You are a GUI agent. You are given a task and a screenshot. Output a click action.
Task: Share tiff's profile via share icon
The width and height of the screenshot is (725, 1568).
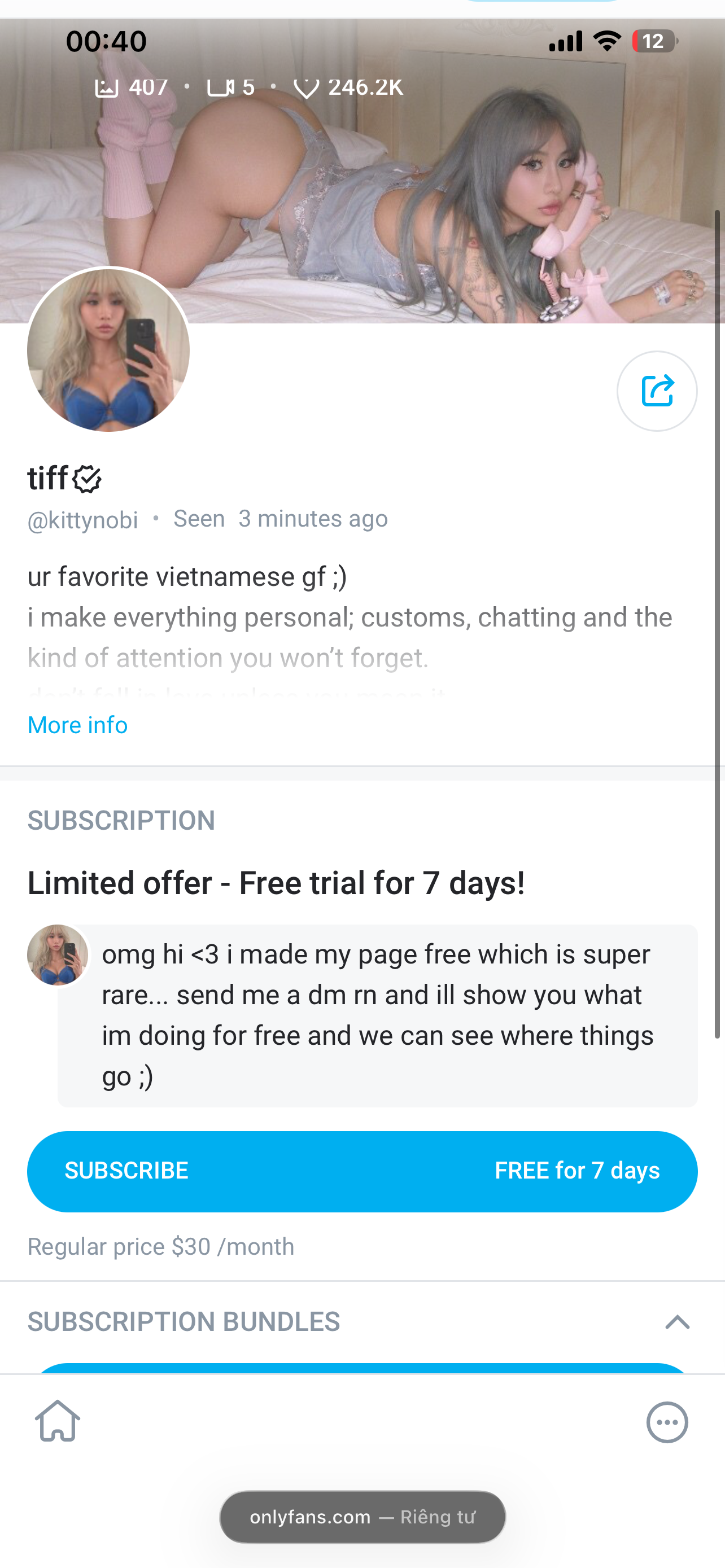[x=657, y=391]
